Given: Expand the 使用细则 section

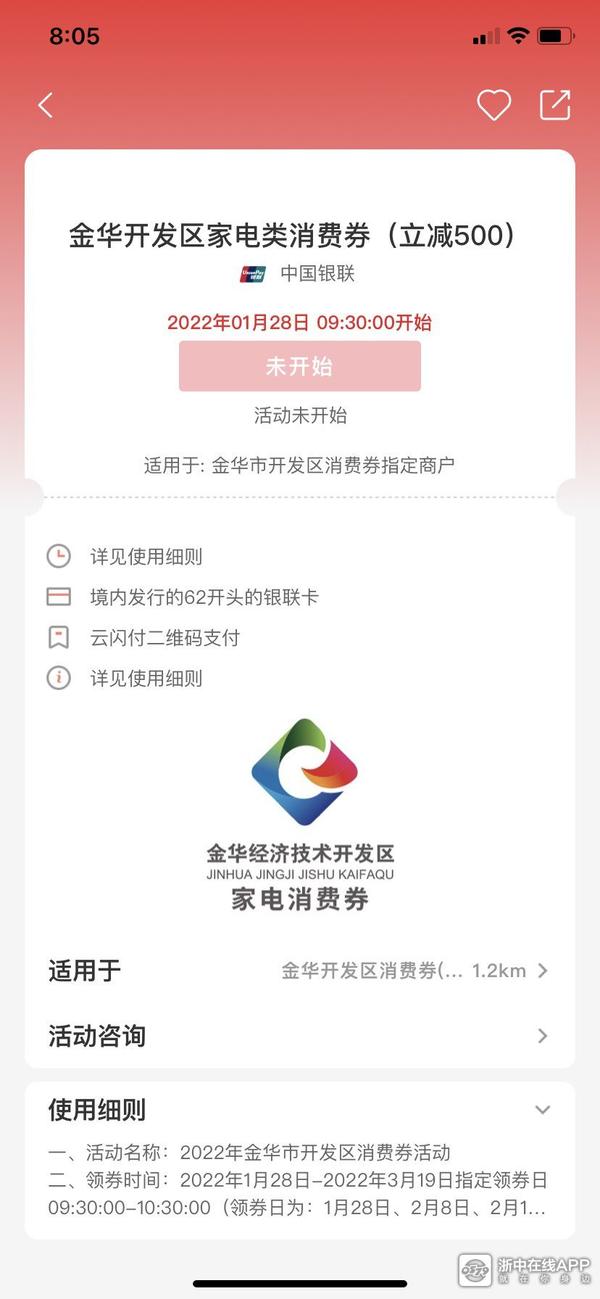Looking at the screenshot, I should point(542,1110).
